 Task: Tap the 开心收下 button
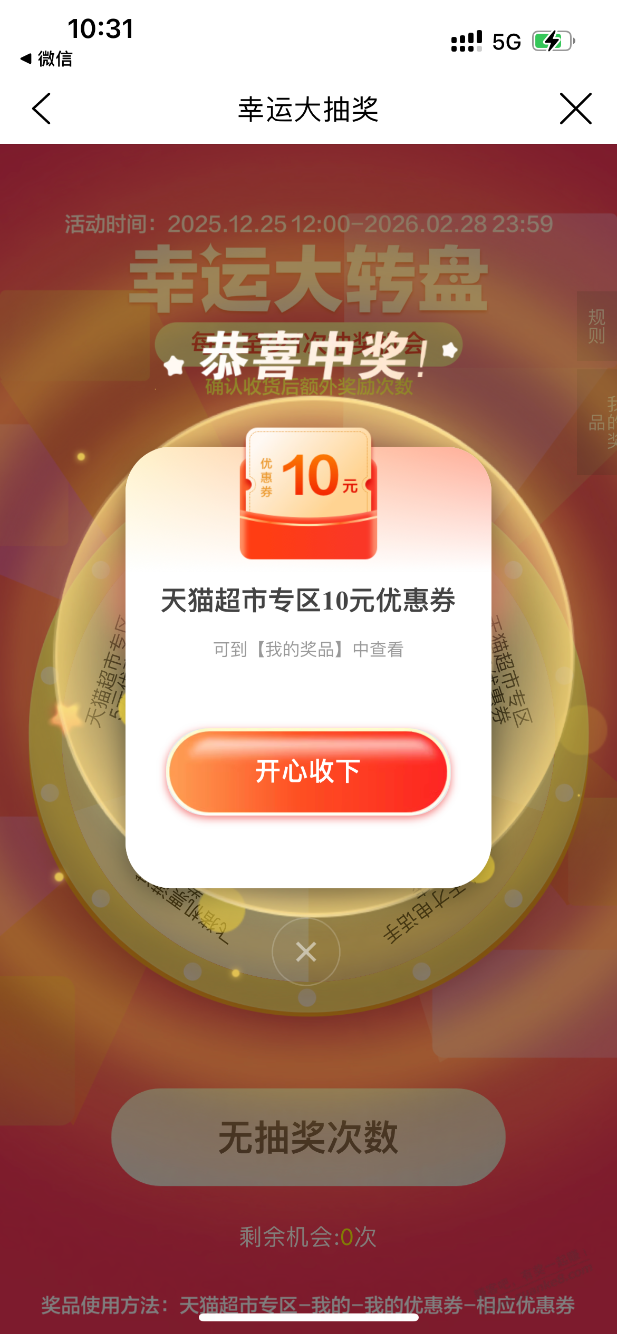(x=308, y=772)
